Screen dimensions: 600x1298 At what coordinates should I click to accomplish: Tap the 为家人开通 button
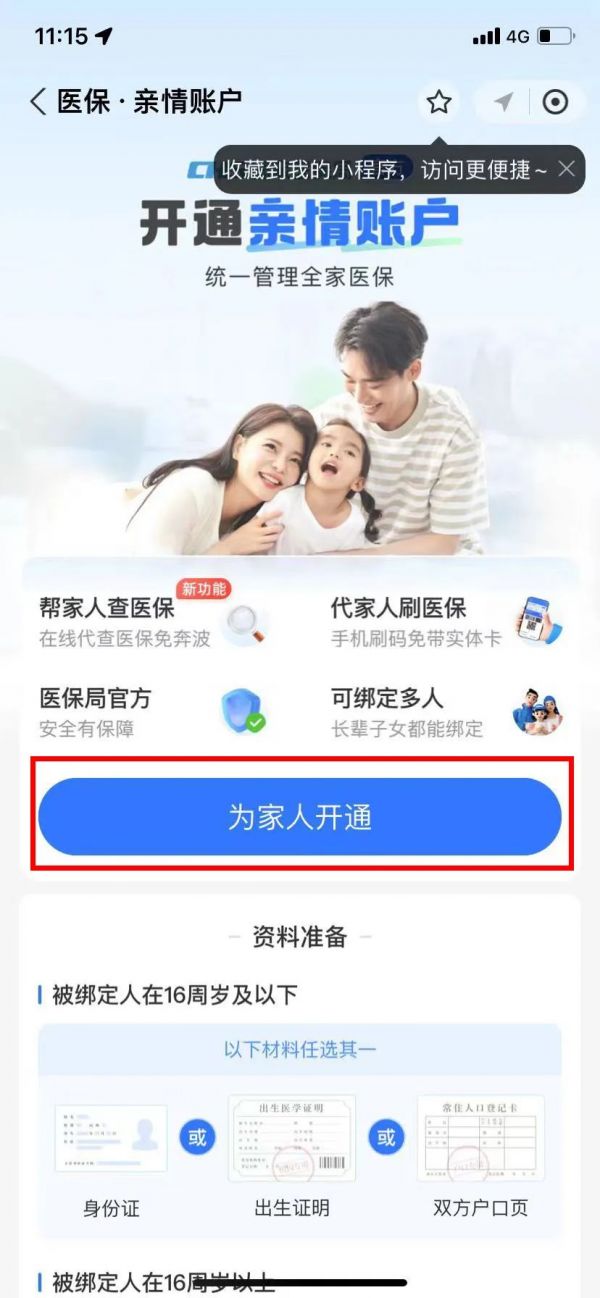pyautogui.click(x=300, y=817)
